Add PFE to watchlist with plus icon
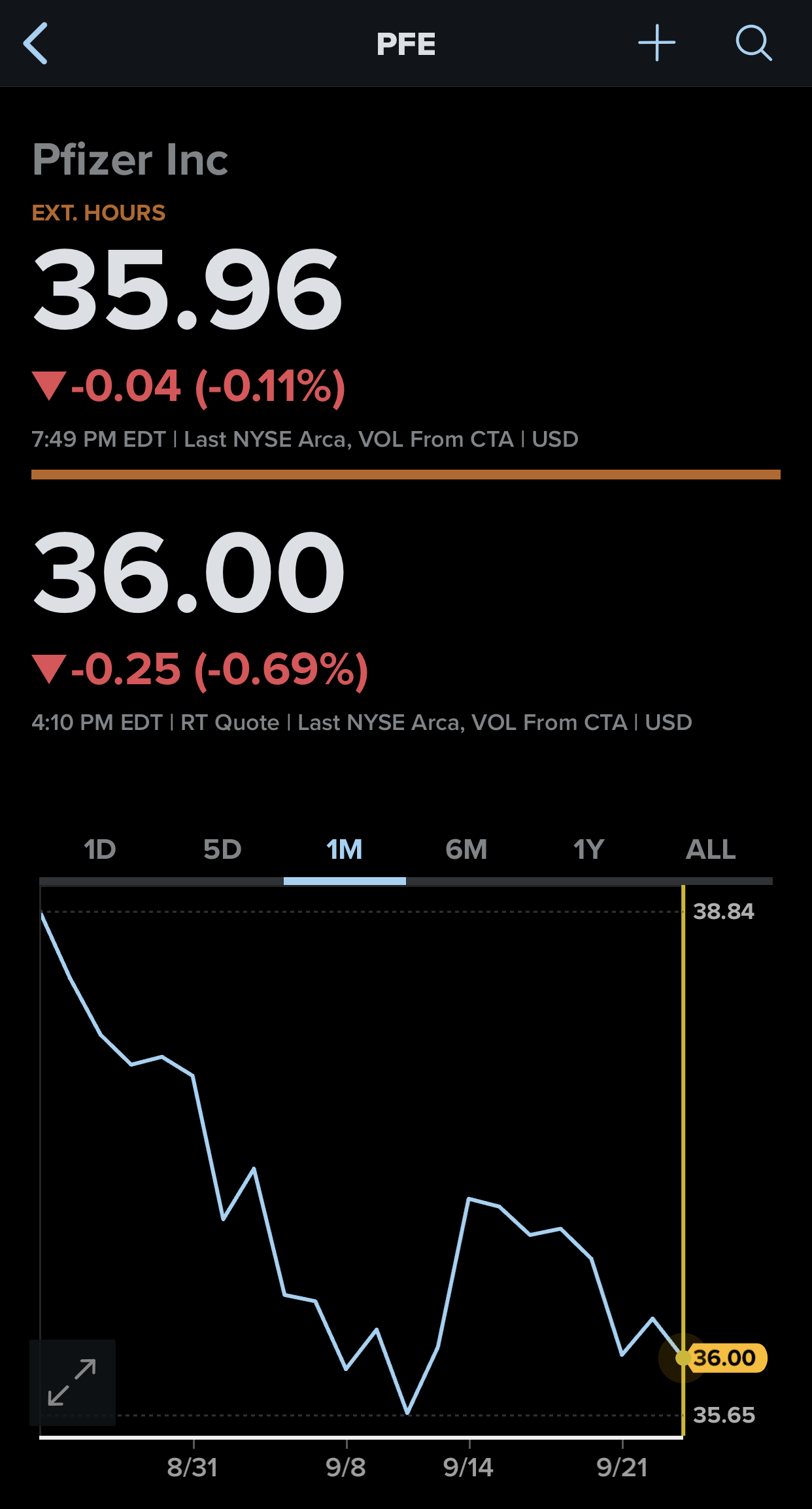The image size is (812, 1509). click(x=656, y=43)
